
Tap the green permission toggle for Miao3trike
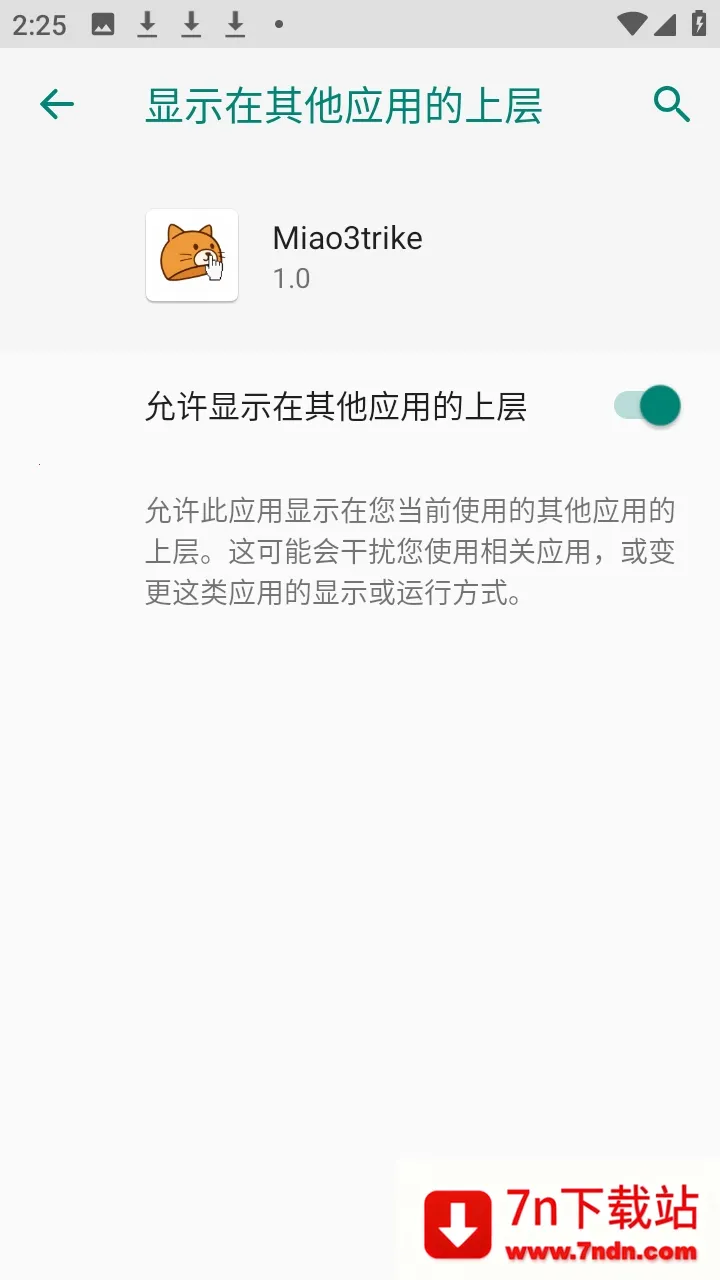point(646,406)
